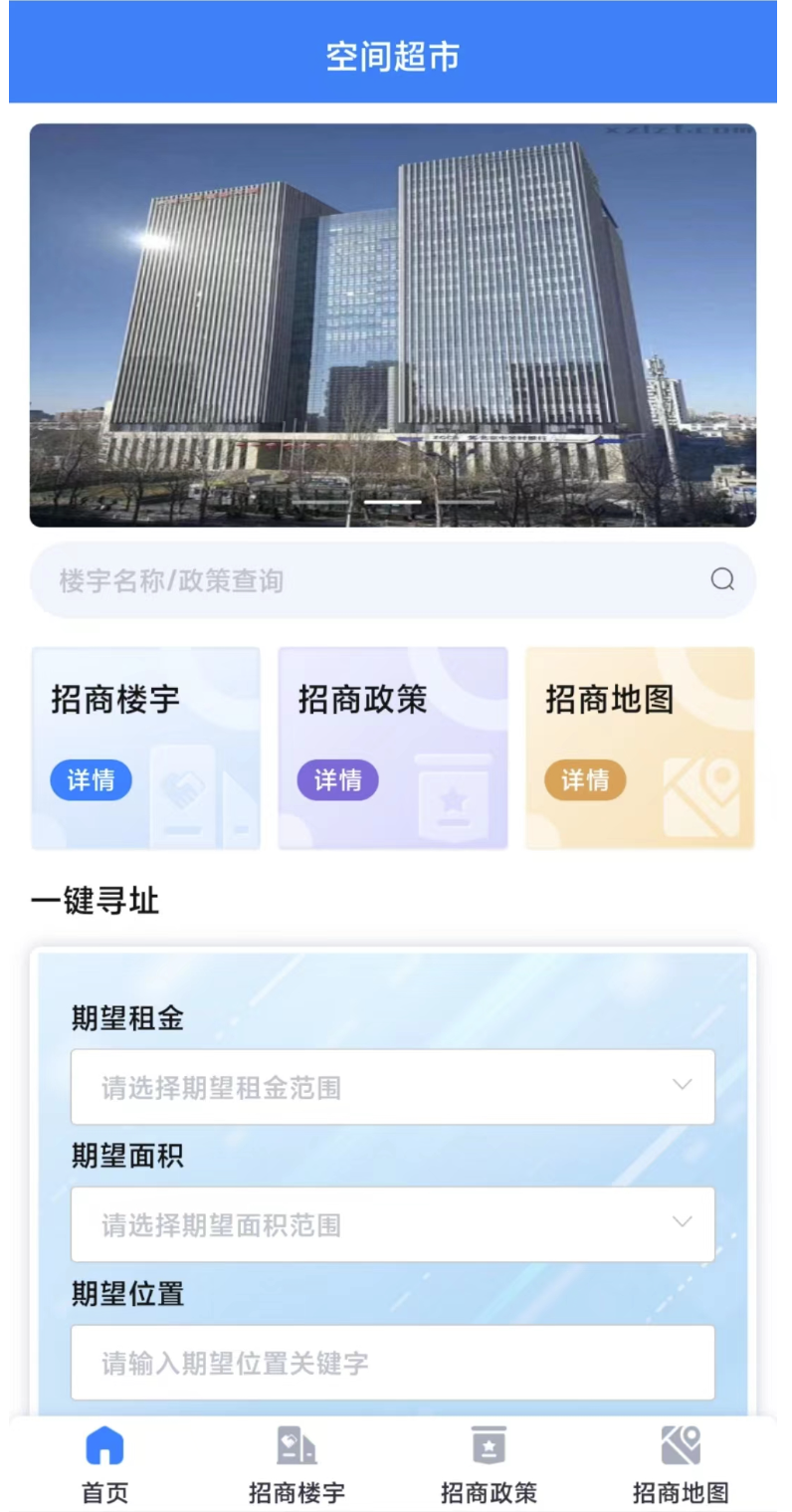Open the 招商楼宇 card
This screenshot has width=792, height=1512.
click(x=146, y=749)
